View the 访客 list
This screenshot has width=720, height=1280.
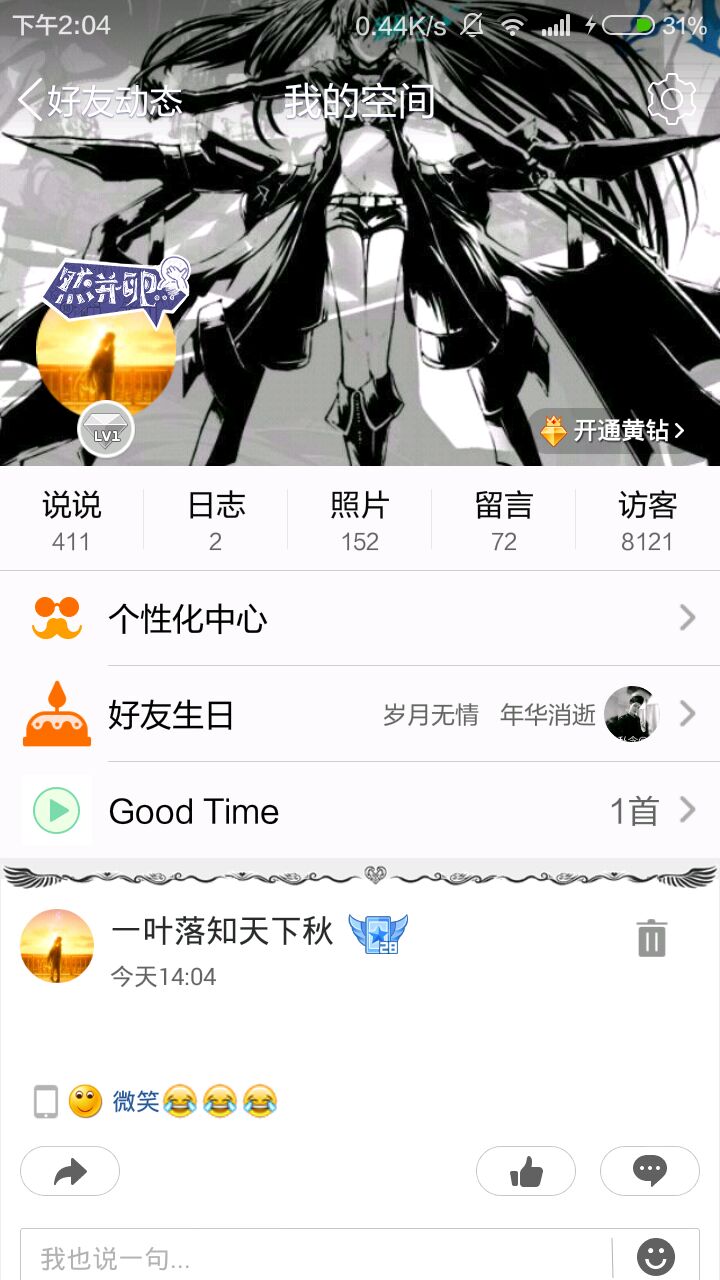(647, 521)
